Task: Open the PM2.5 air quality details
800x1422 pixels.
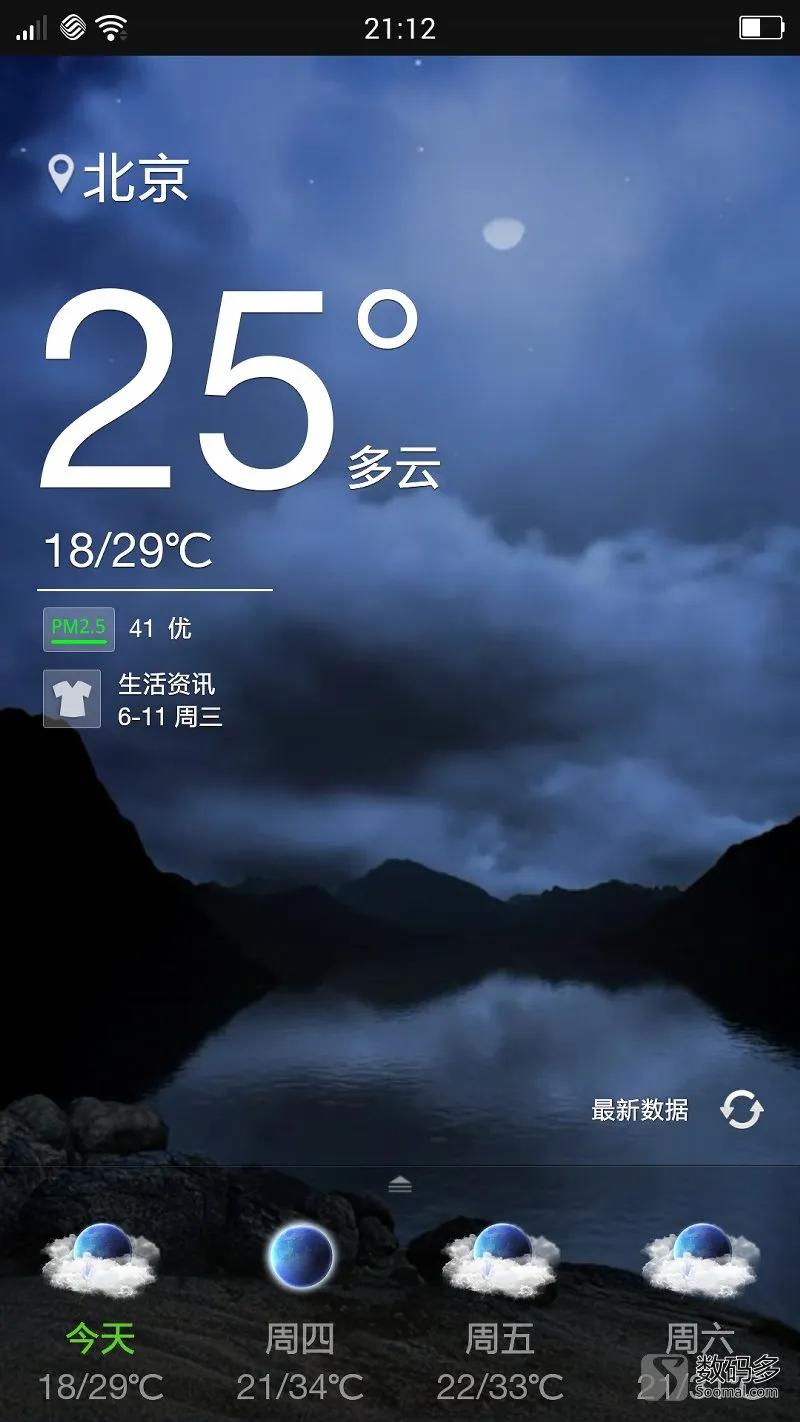Action: tap(79, 629)
